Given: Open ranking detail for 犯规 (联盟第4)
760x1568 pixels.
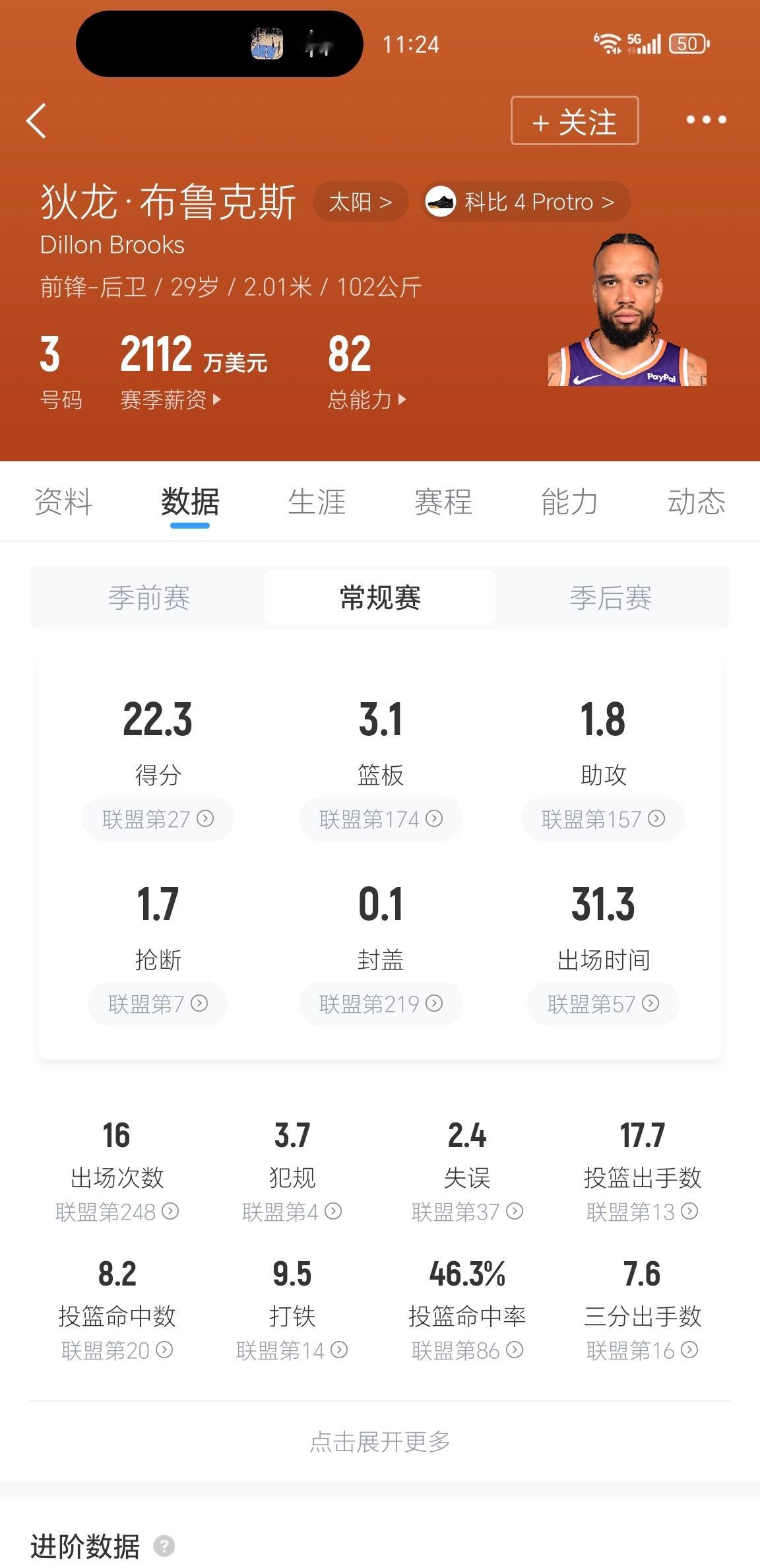Looking at the screenshot, I should (292, 1212).
